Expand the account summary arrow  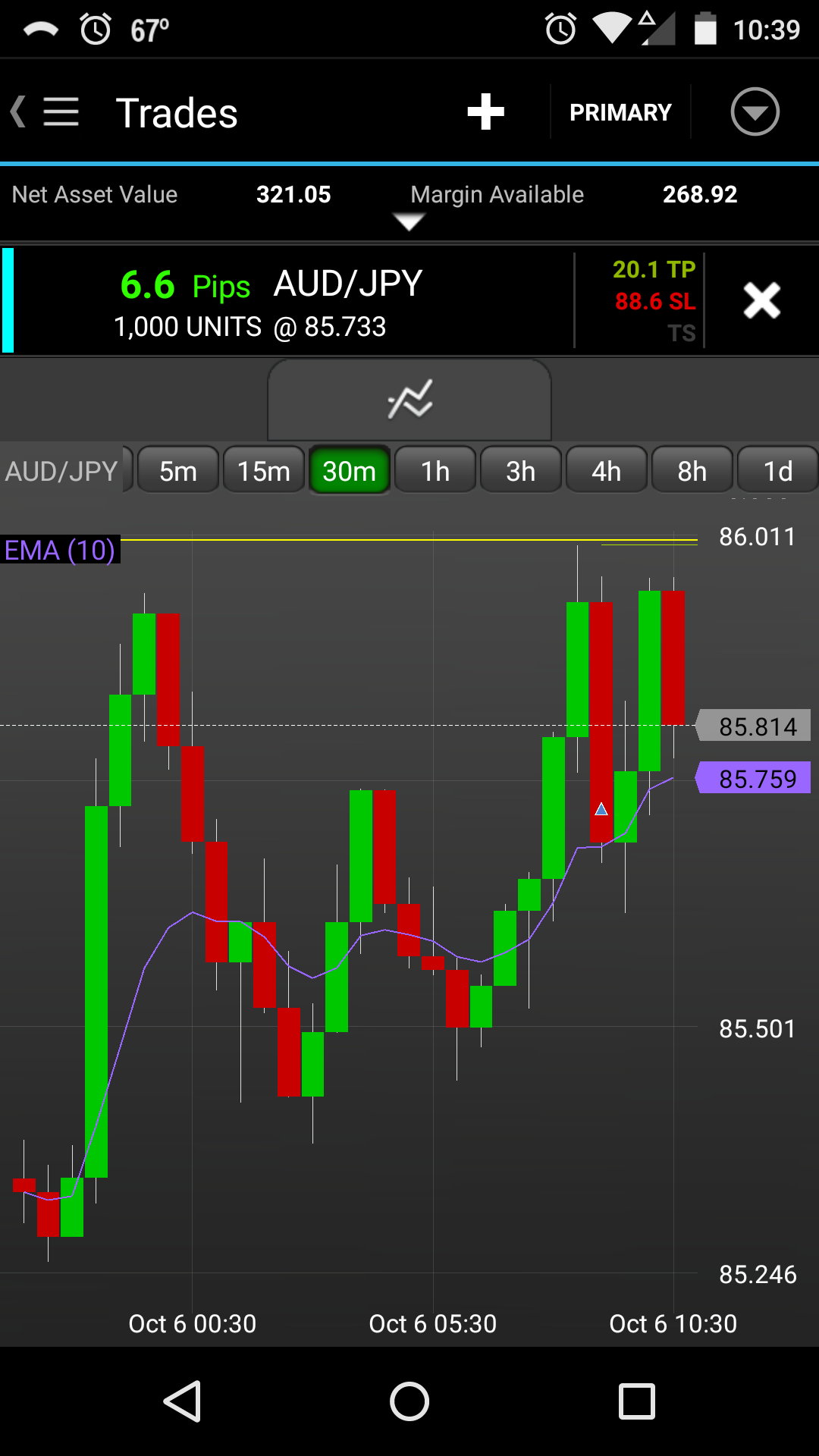point(409,221)
